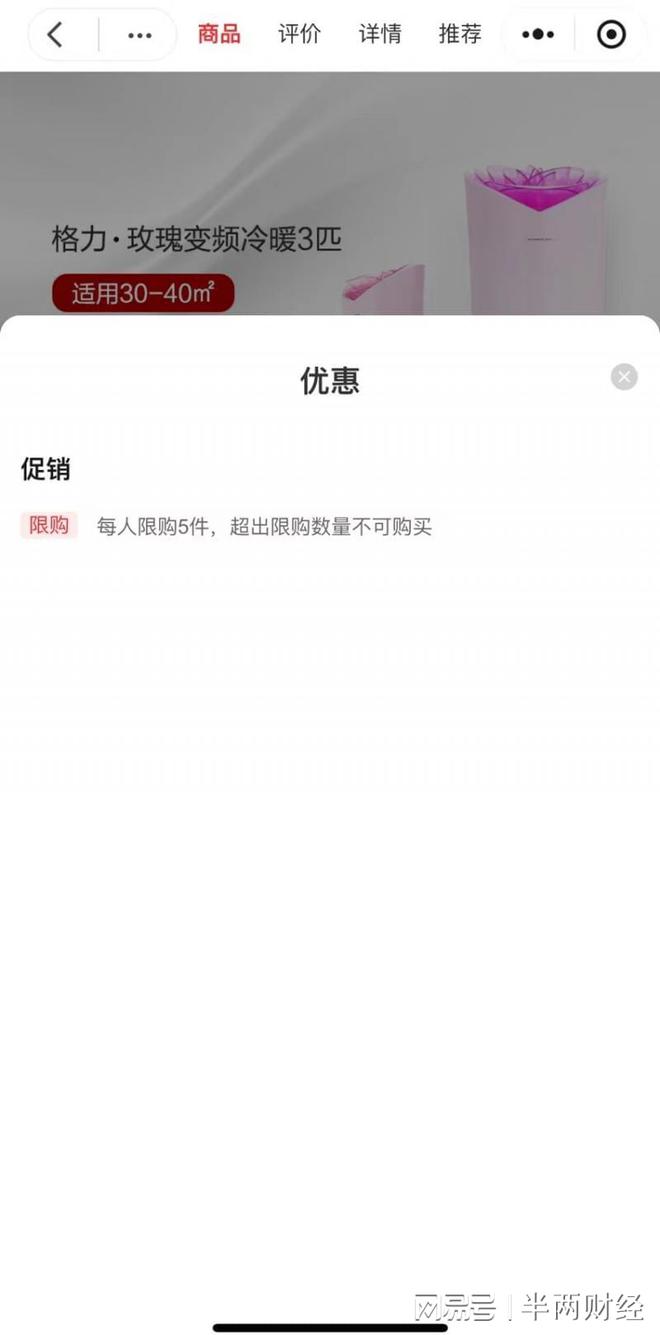Open mini program more options menu

[x=538, y=35]
